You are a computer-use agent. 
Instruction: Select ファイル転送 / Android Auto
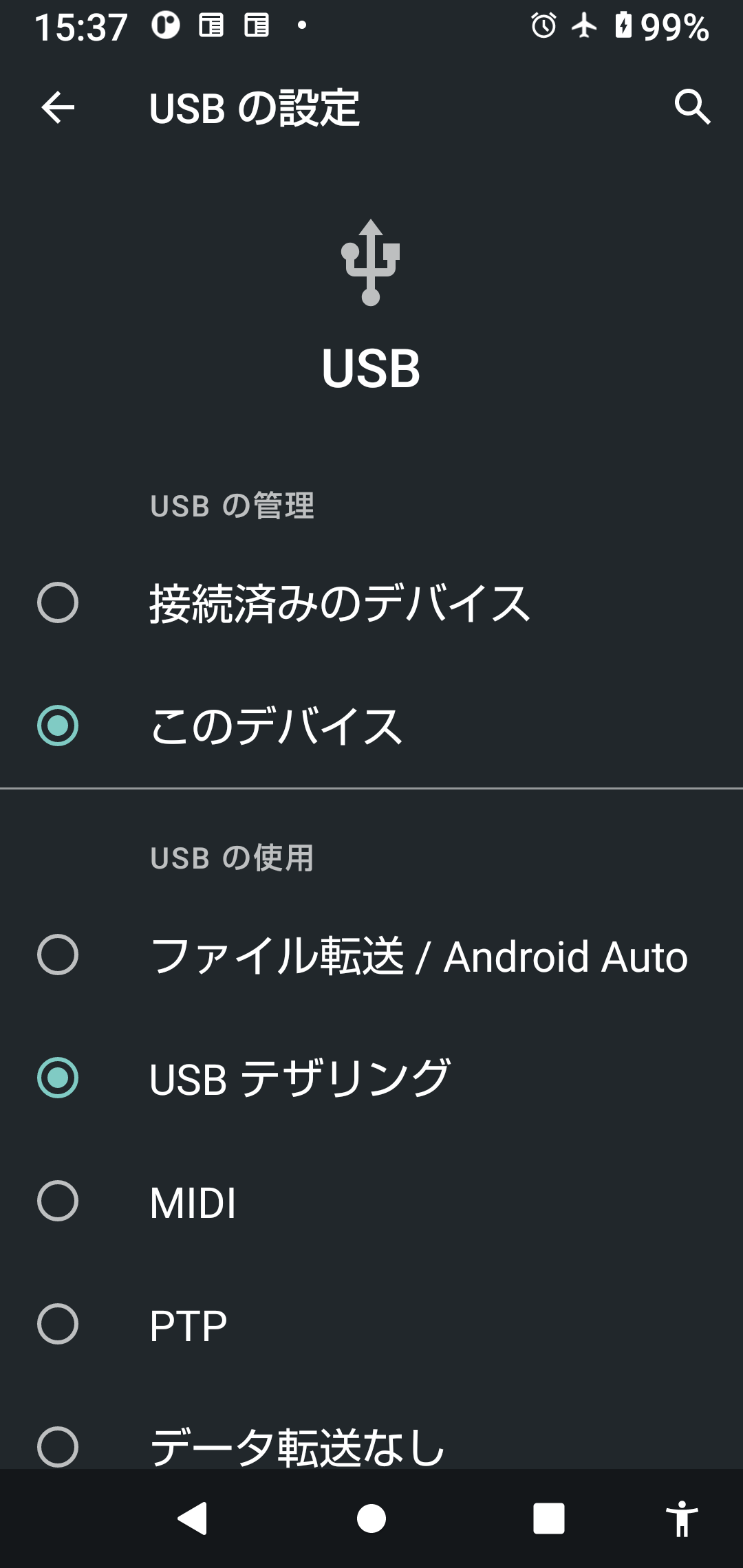[58, 955]
